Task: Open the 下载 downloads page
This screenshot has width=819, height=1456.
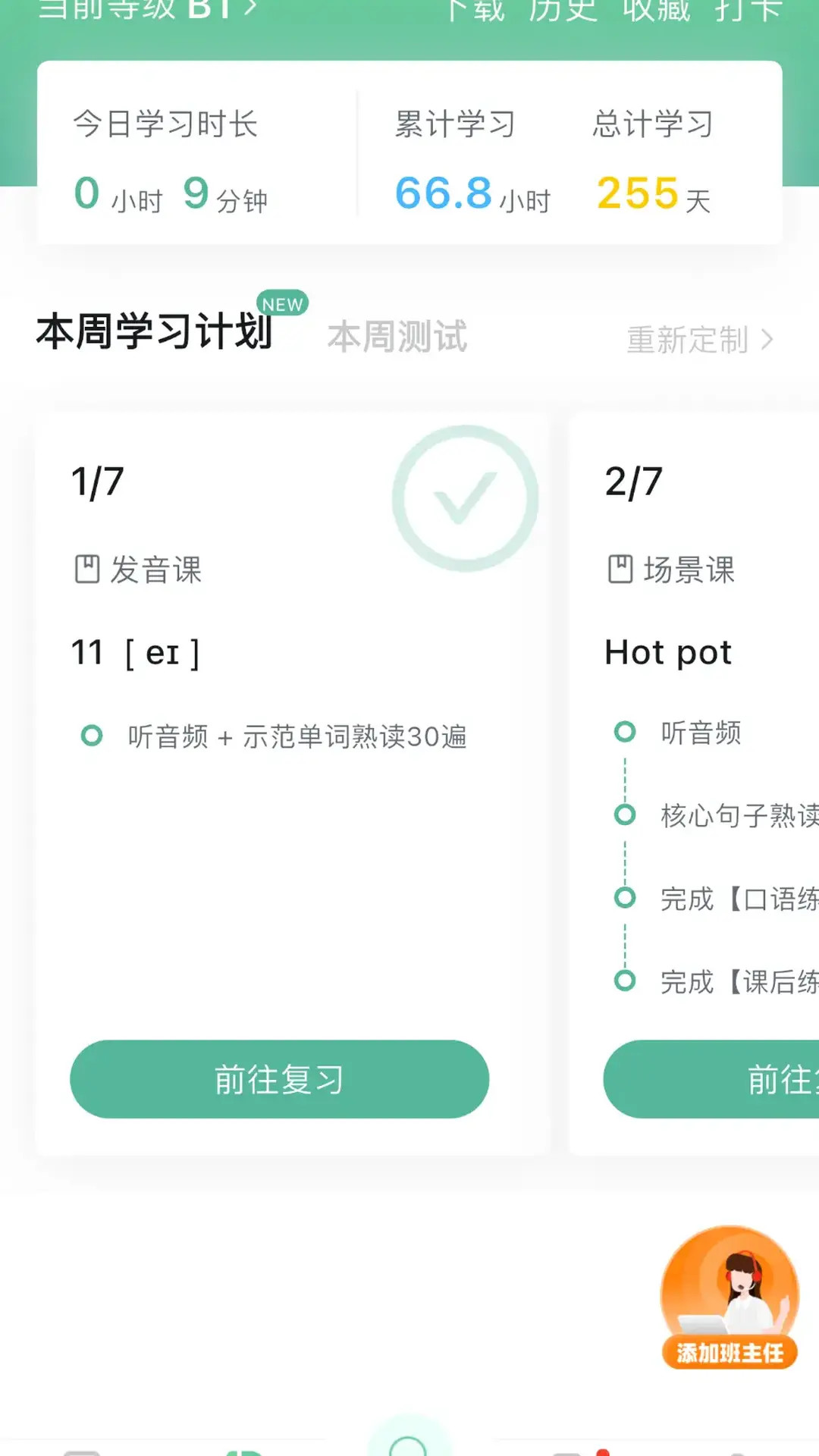Action: [x=475, y=9]
